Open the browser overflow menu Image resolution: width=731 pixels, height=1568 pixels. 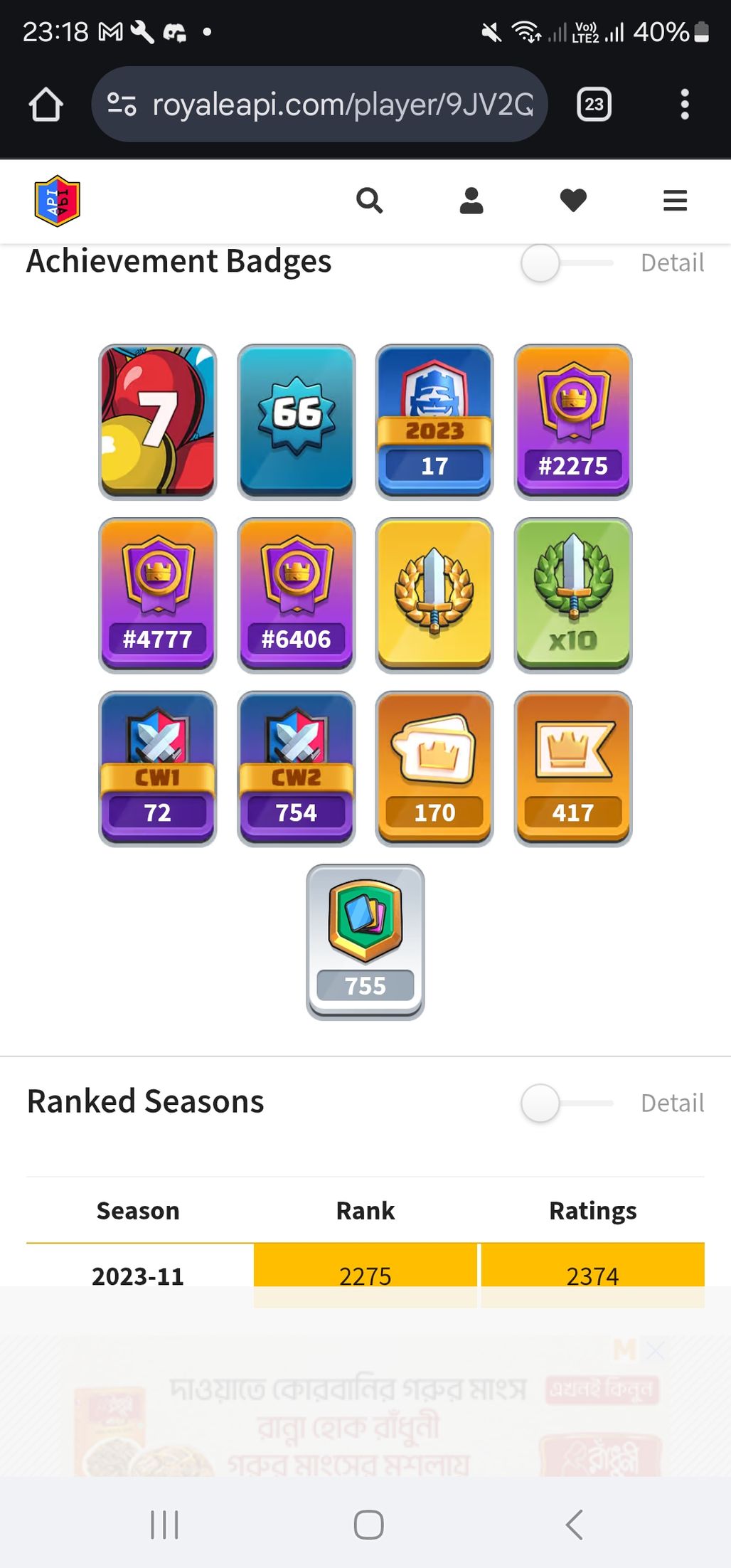tap(684, 105)
